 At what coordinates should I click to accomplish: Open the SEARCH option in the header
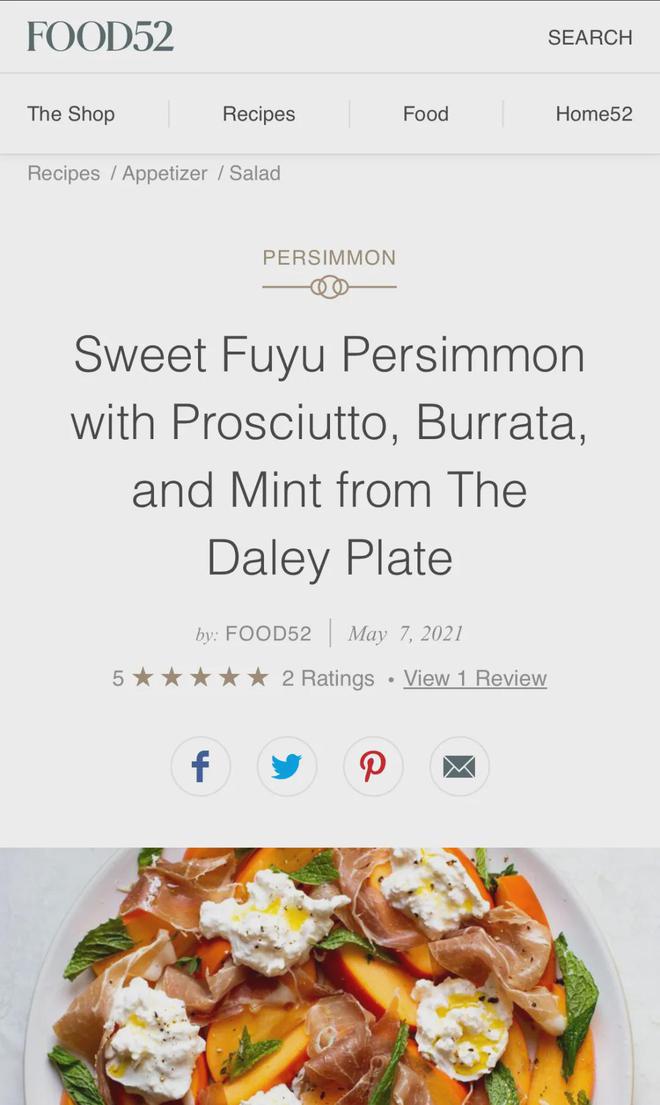click(x=589, y=37)
